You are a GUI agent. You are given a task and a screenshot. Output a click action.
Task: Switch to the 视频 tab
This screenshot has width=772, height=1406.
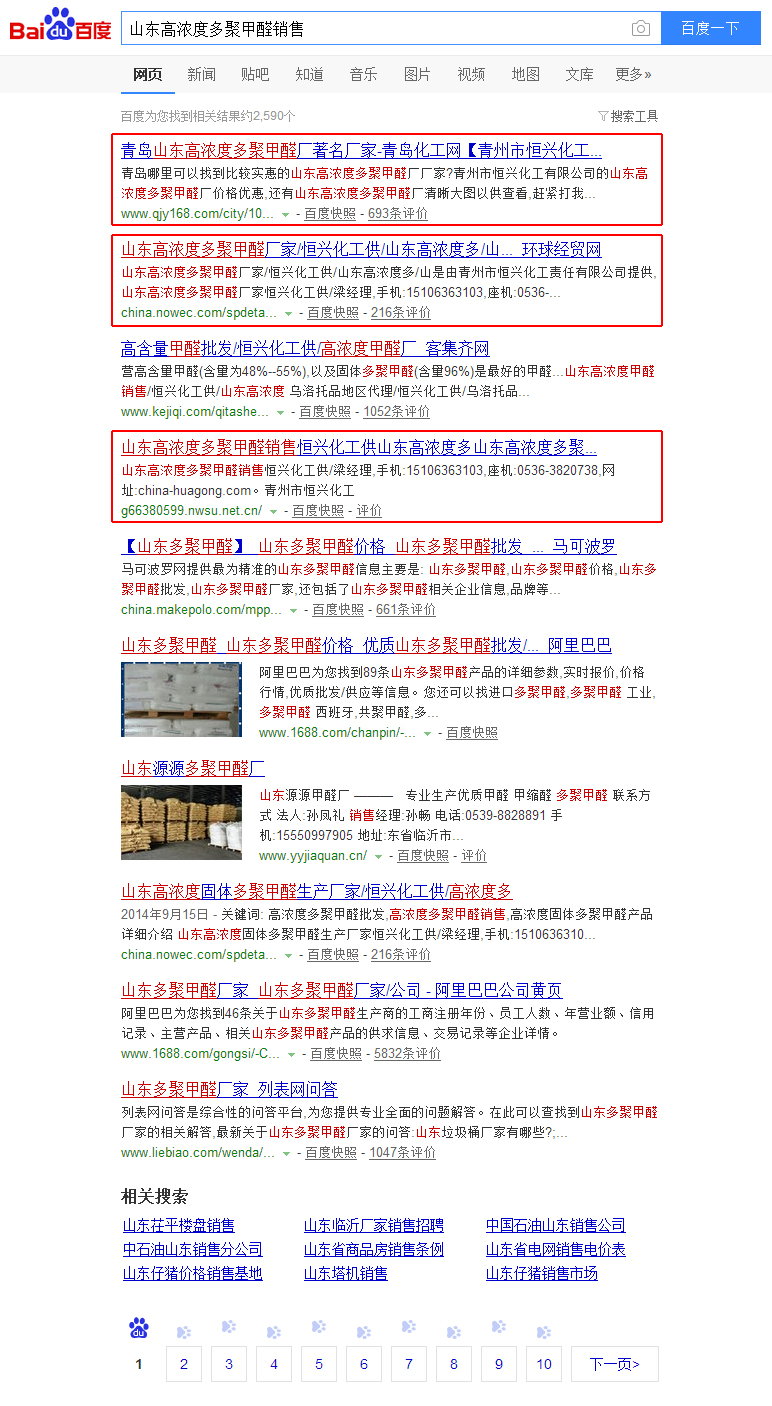pos(471,74)
